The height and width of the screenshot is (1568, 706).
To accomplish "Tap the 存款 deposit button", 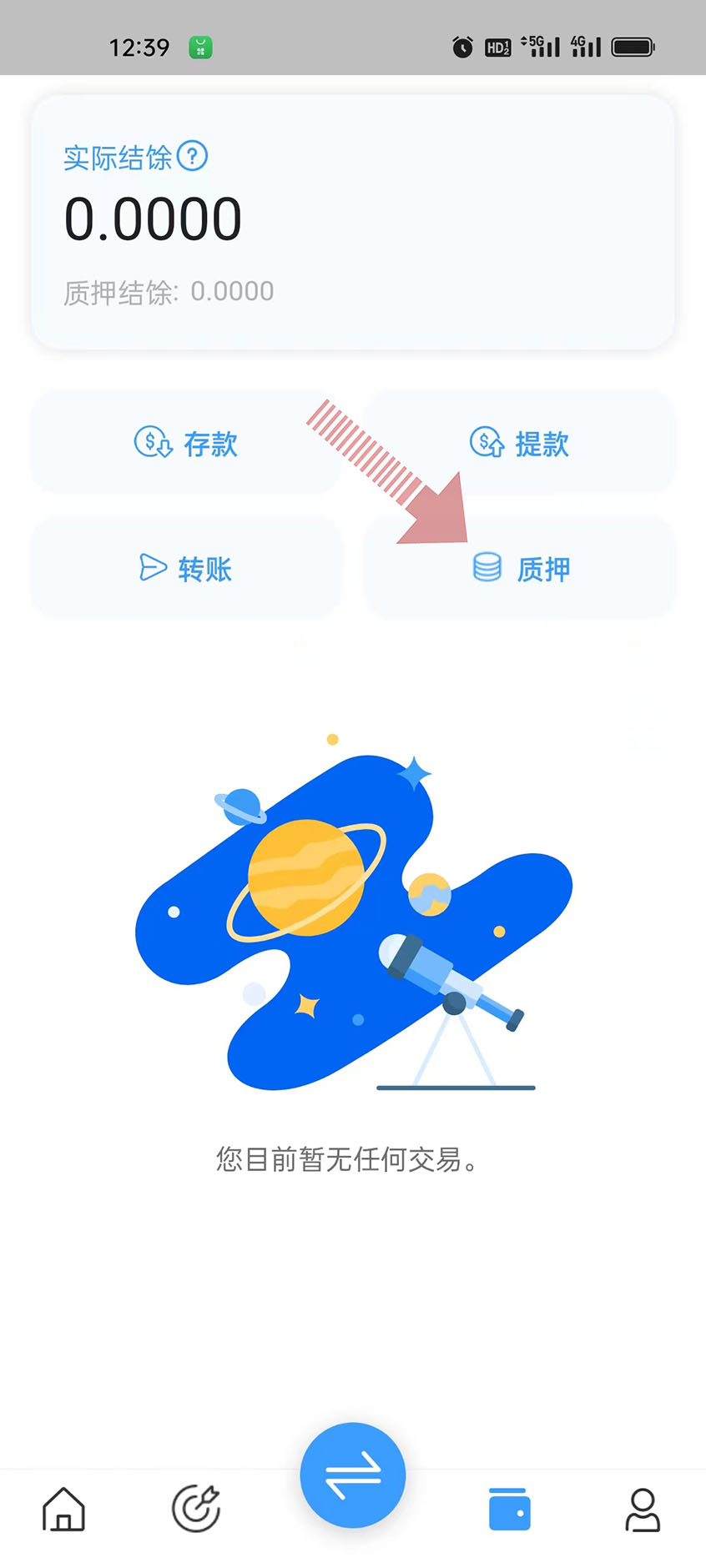I will tap(186, 443).
